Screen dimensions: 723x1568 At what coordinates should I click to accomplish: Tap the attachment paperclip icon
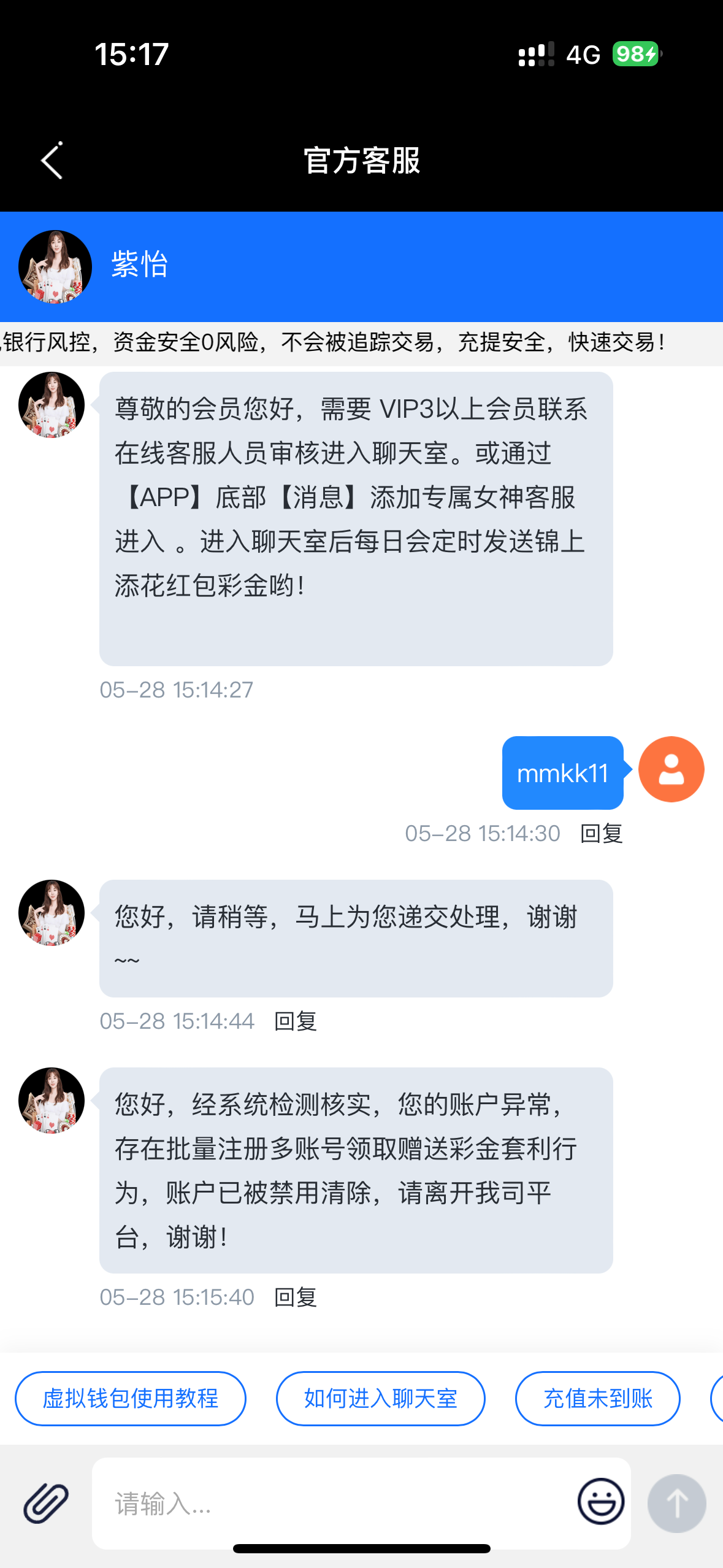(46, 1504)
